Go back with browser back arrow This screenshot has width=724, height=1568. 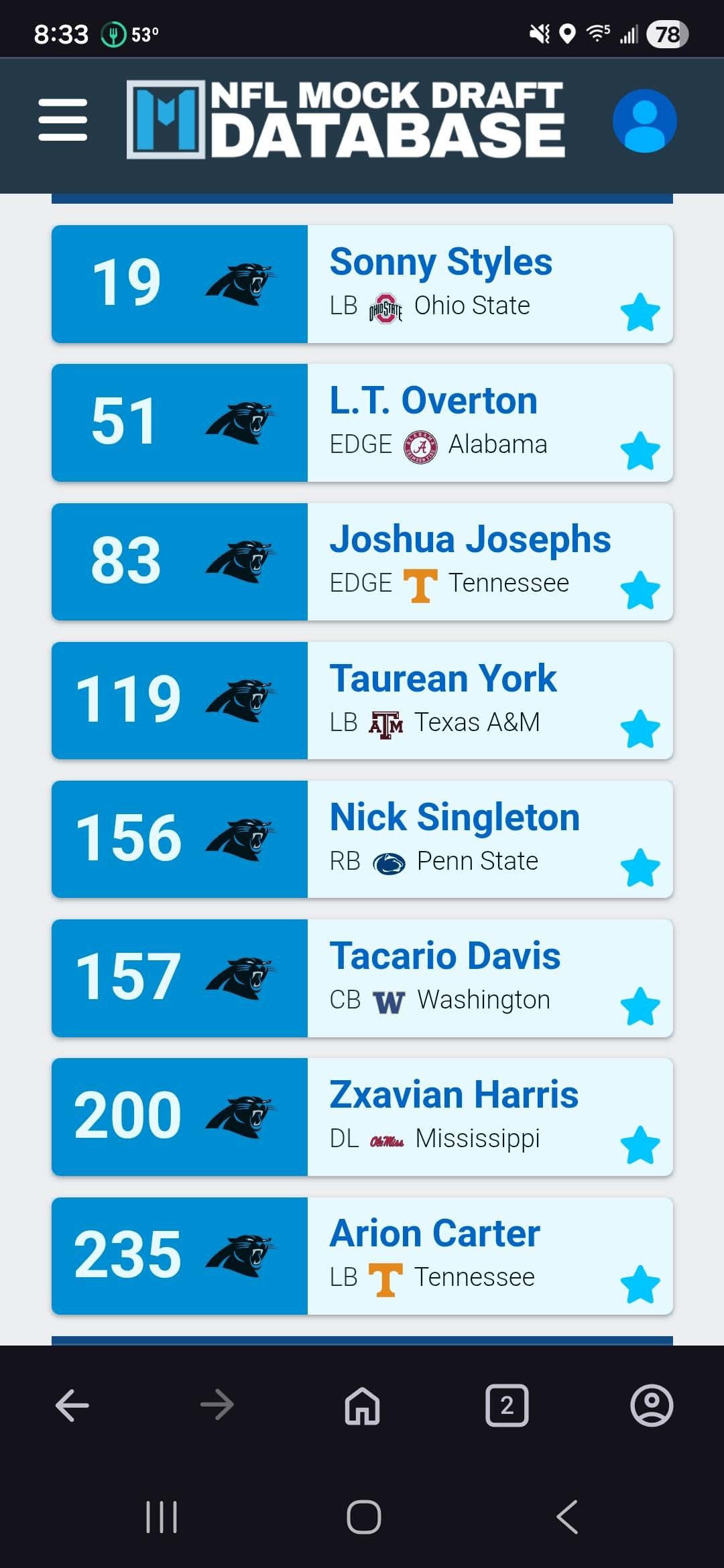tap(72, 1405)
